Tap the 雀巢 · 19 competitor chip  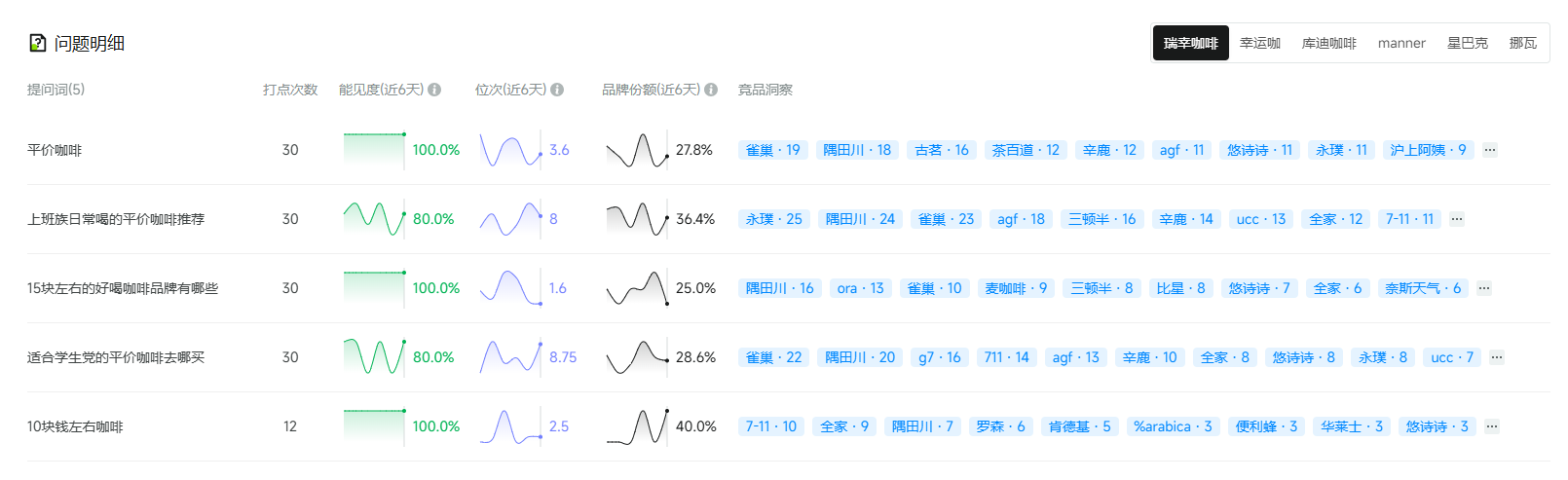coord(772,150)
